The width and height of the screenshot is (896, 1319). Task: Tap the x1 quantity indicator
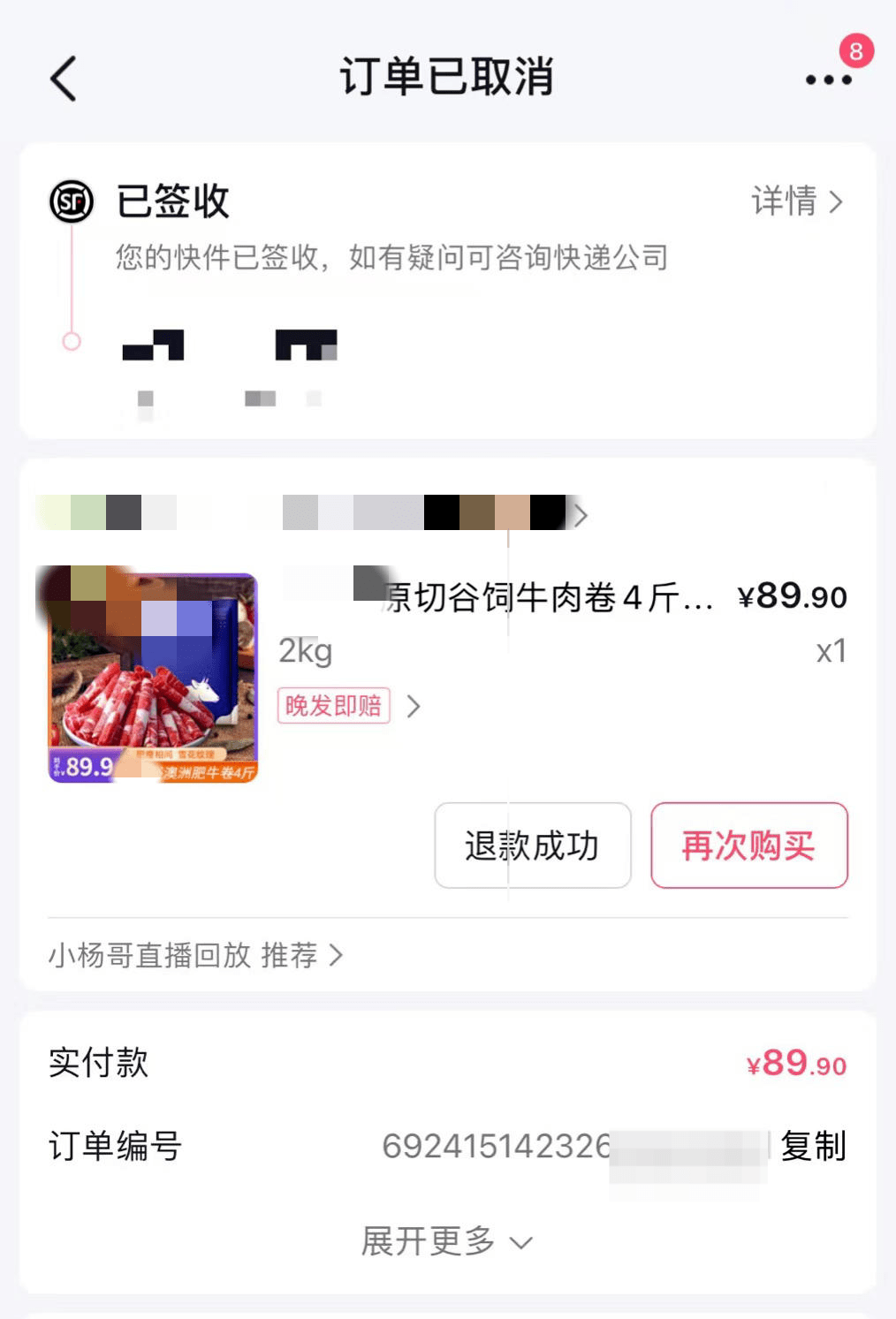coord(828,651)
